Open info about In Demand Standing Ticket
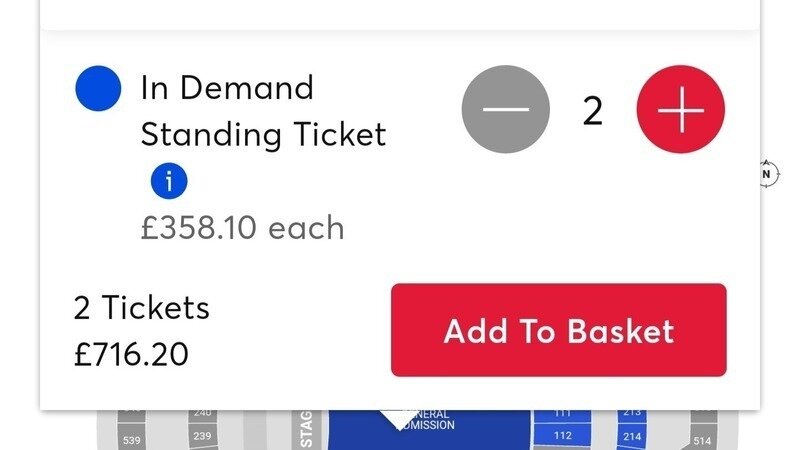 click(x=169, y=181)
